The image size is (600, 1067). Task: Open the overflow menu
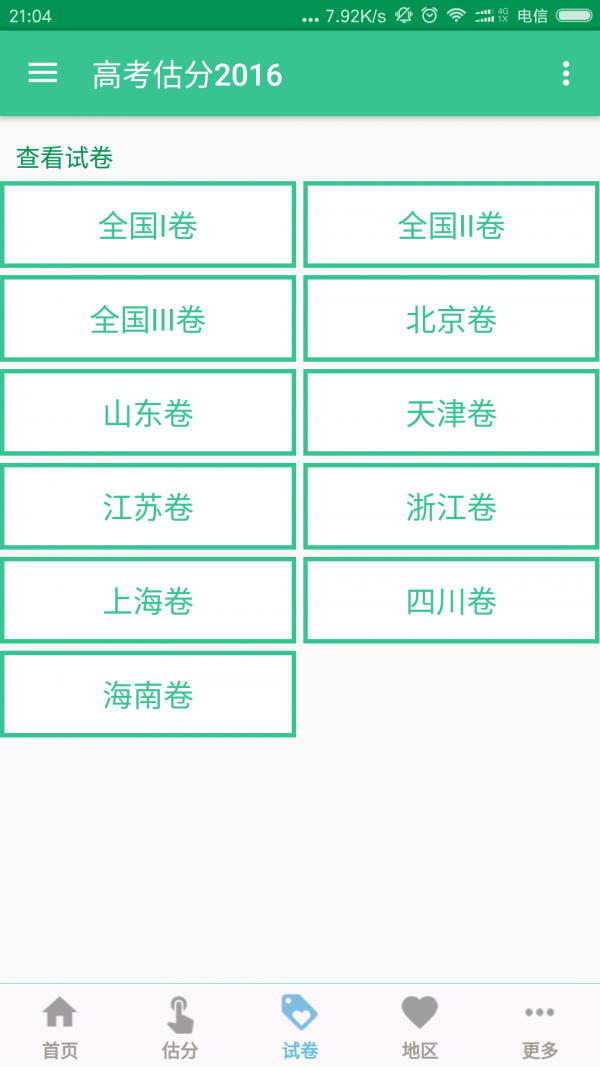pos(566,73)
